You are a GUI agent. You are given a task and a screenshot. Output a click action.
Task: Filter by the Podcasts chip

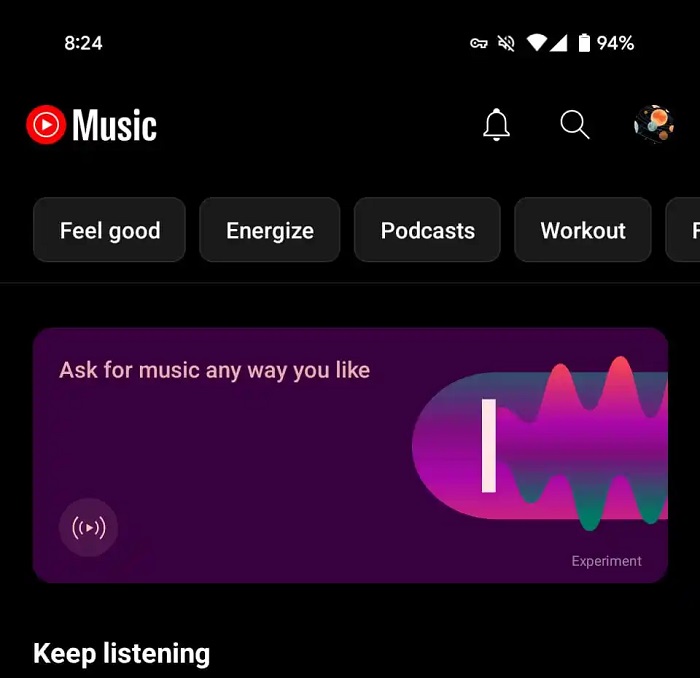[427, 230]
